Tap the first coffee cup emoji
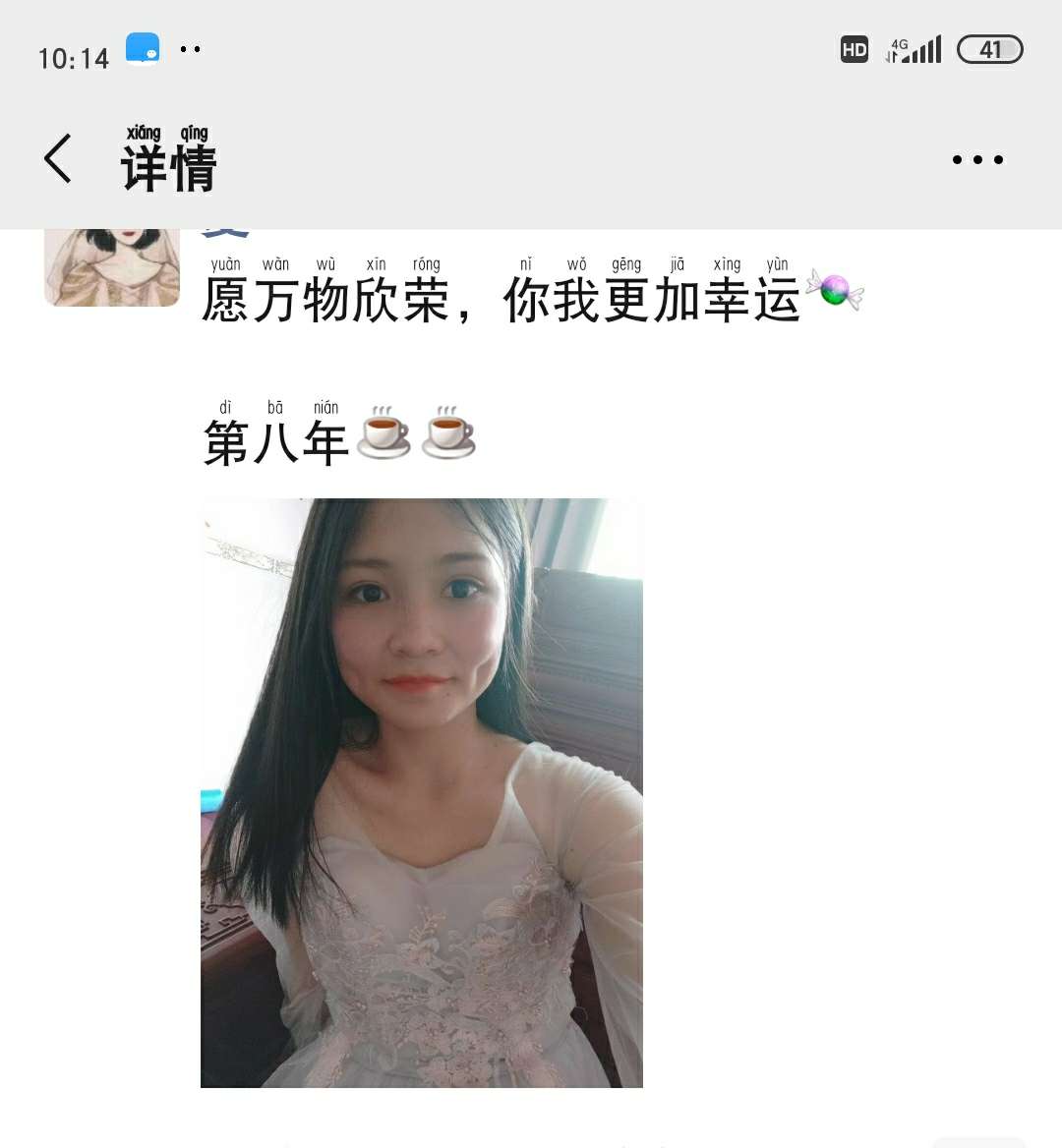This screenshot has width=1062, height=1148. (385, 437)
